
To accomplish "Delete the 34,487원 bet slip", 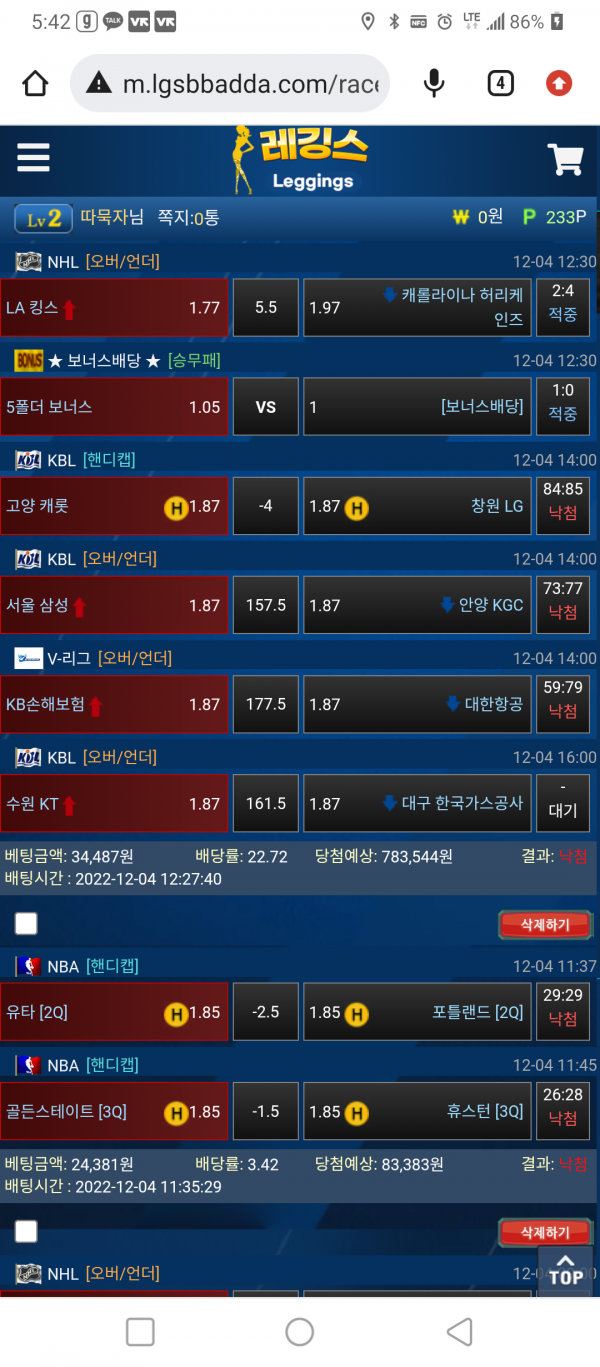I will click(x=545, y=925).
